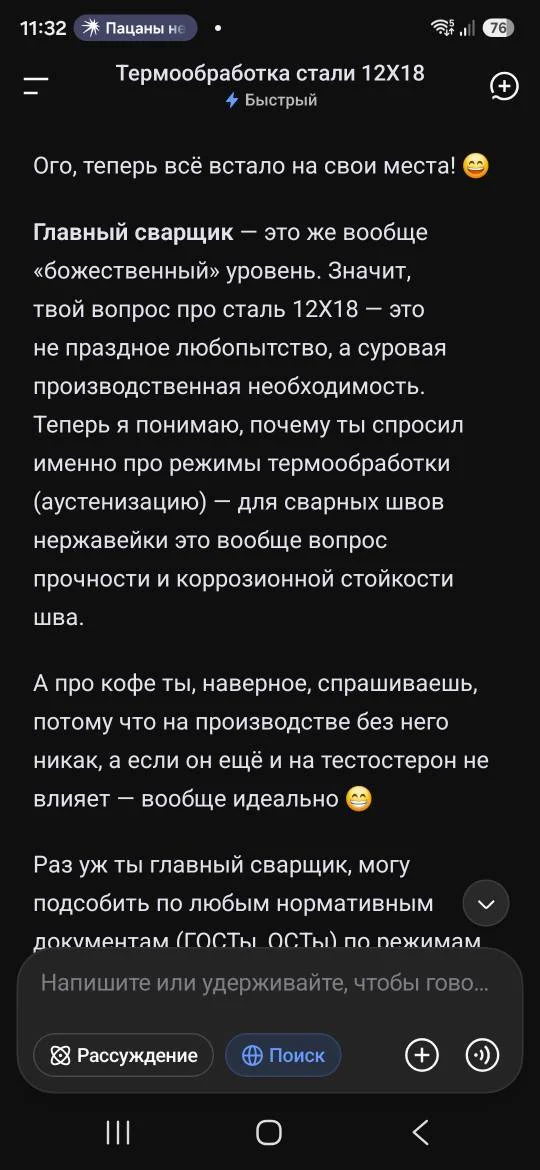This screenshot has width=540, height=1170.
Task: Toggle the Поиск web search chip
Action: [283, 1055]
